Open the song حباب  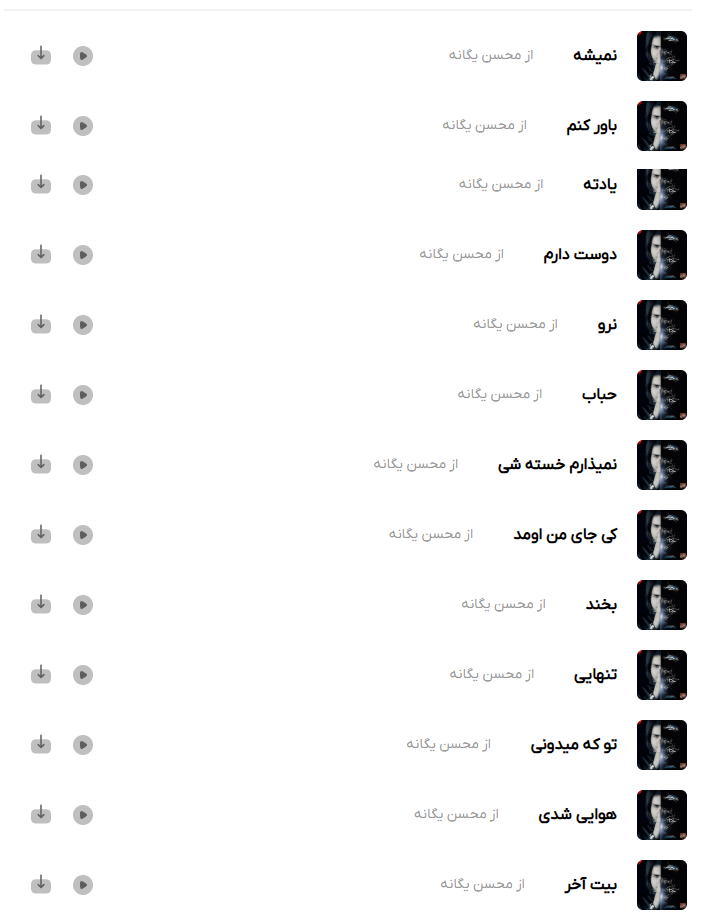(x=600, y=394)
